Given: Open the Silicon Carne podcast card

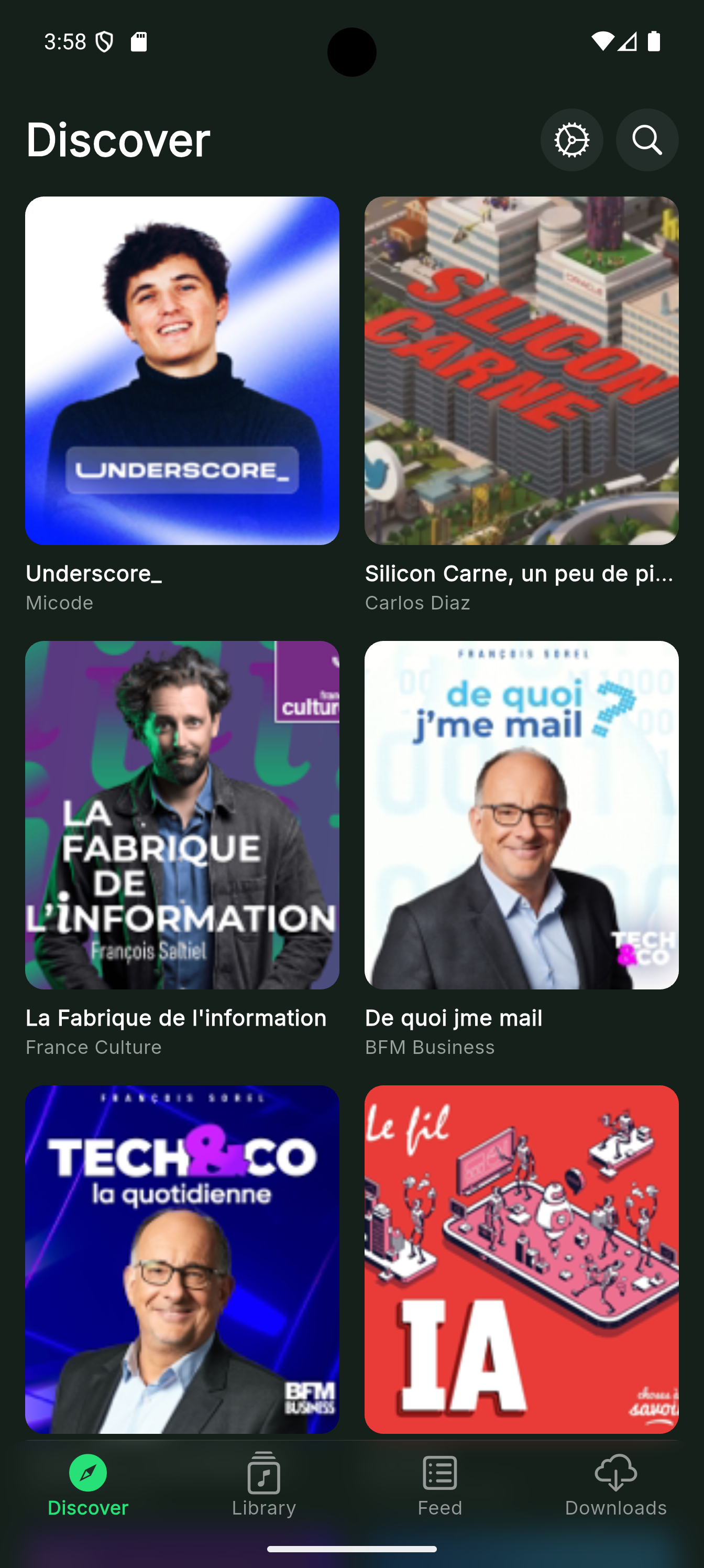Looking at the screenshot, I should pos(522,371).
